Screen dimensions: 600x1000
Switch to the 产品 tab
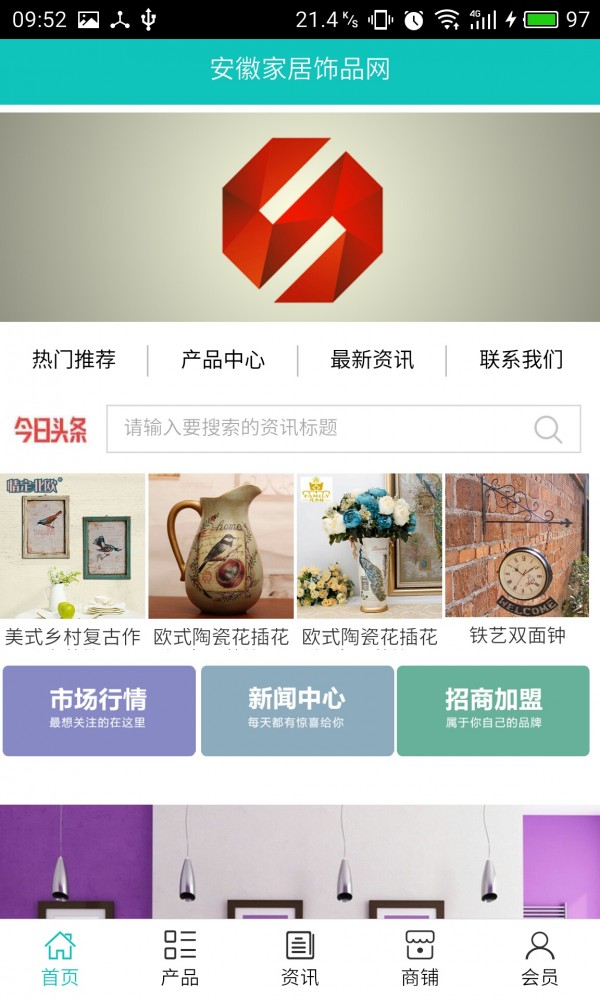pyautogui.click(x=180, y=958)
